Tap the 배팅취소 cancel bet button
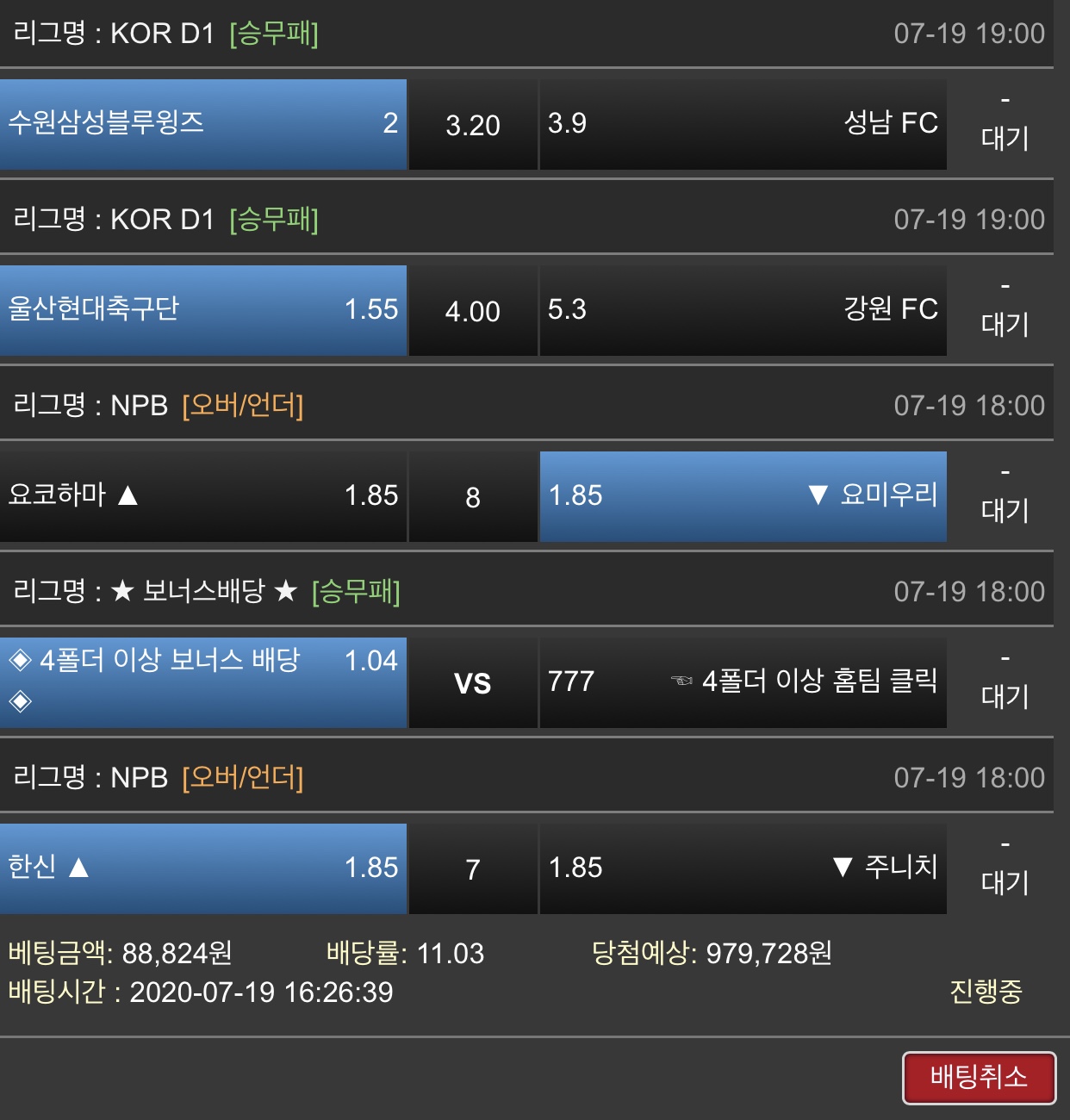1070x1120 pixels. click(x=979, y=1077)
